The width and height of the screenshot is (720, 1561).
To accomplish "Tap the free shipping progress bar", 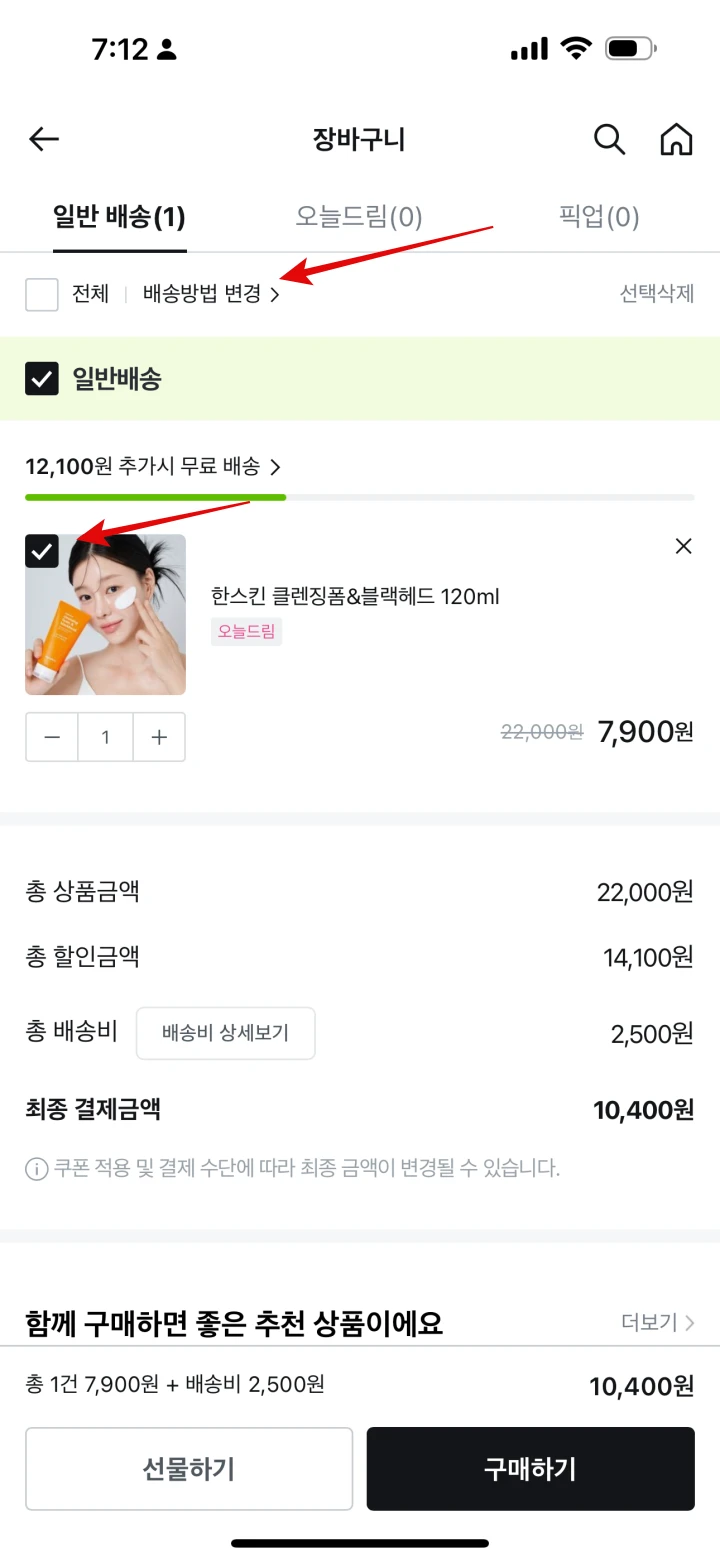I will pyautogui.click(x=360, y=497).
